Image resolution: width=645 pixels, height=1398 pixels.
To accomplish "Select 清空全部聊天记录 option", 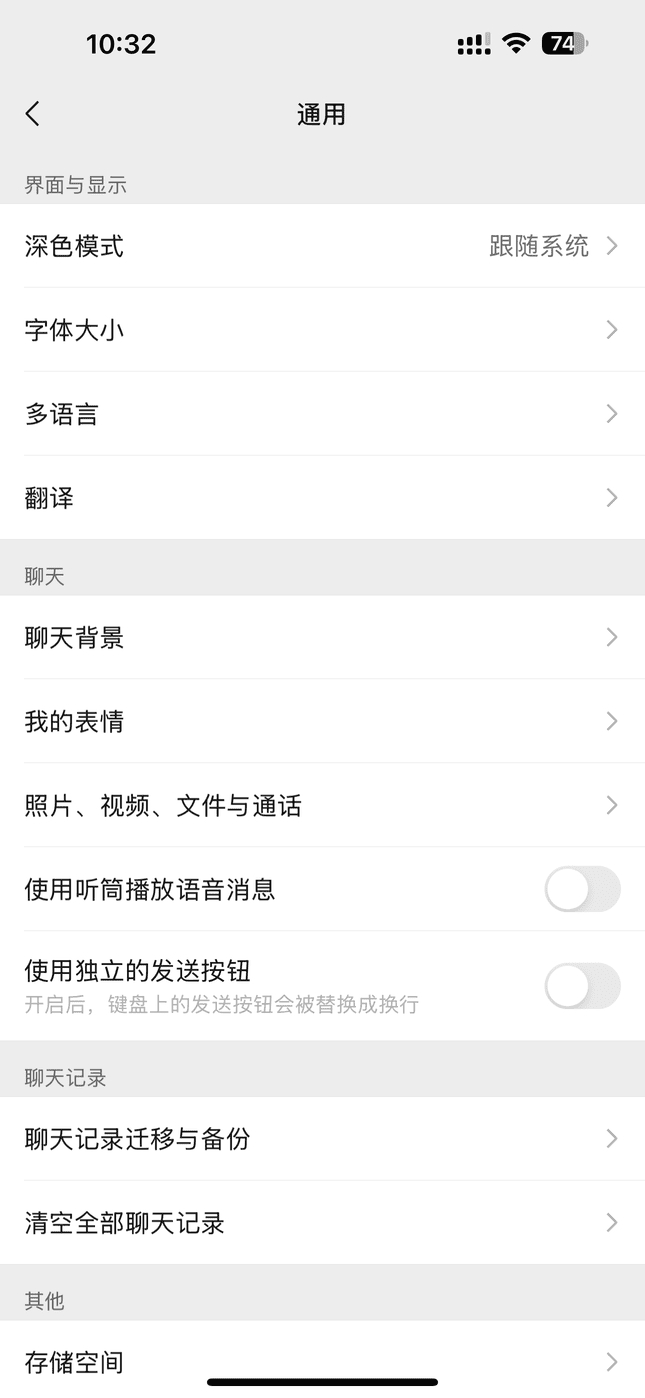I will point(322,1223).
